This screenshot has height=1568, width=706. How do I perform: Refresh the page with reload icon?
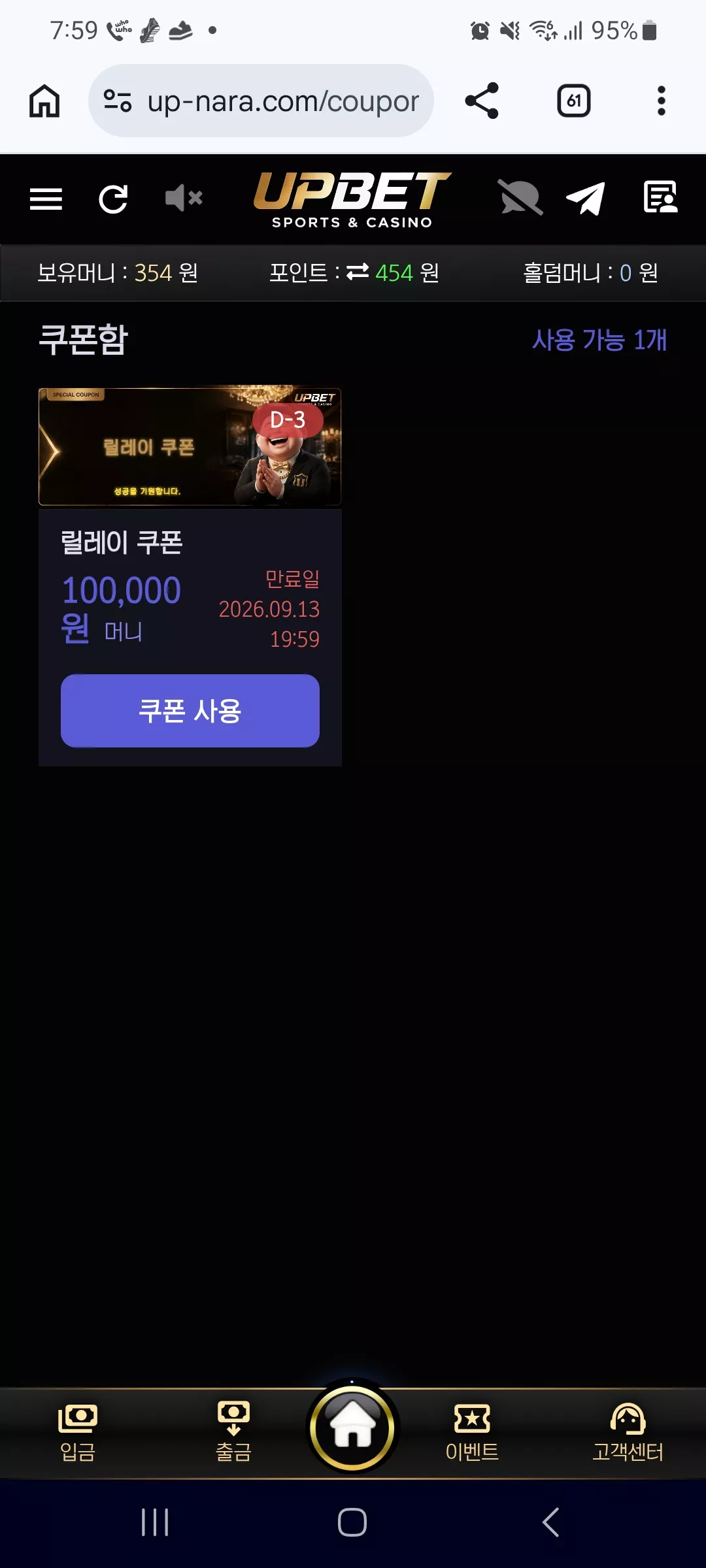(x=114, y=199)
